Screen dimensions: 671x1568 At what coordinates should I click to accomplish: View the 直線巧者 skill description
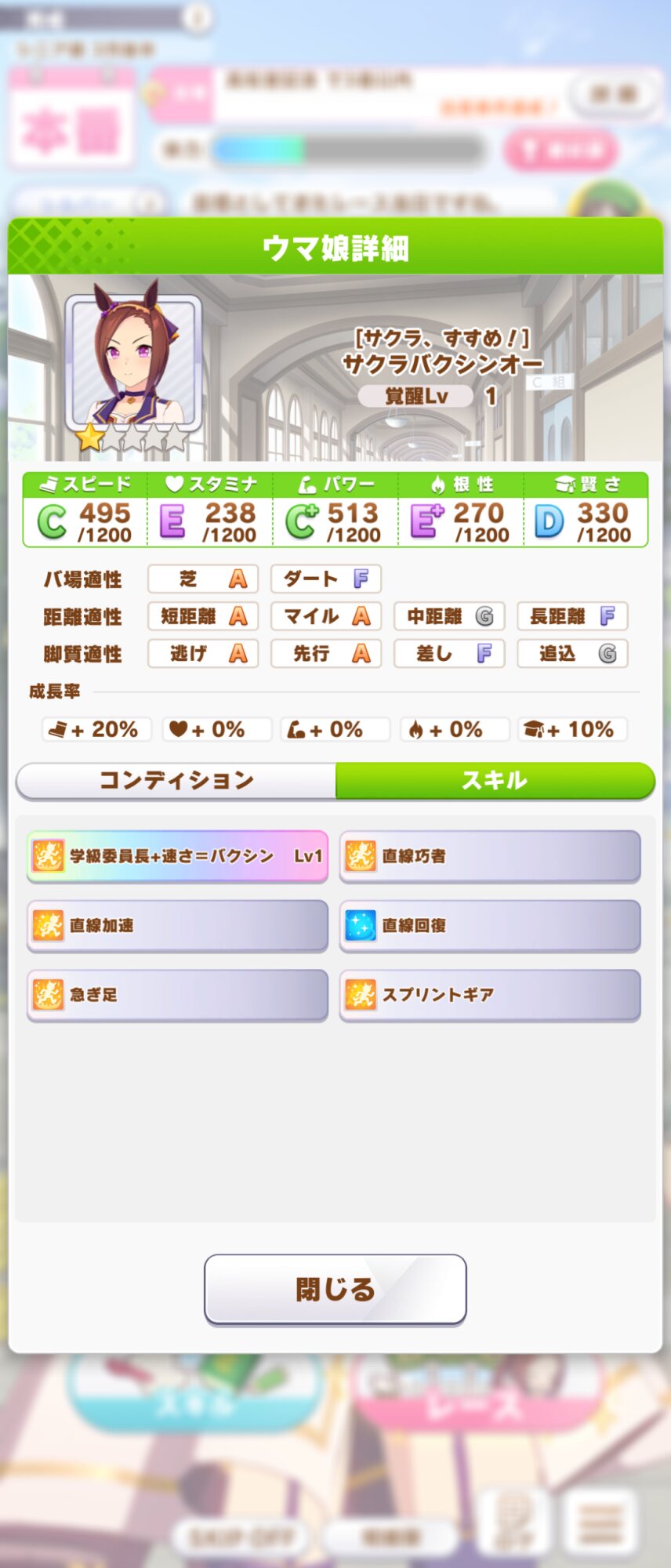pyautogui.click(x=490, y=856)
